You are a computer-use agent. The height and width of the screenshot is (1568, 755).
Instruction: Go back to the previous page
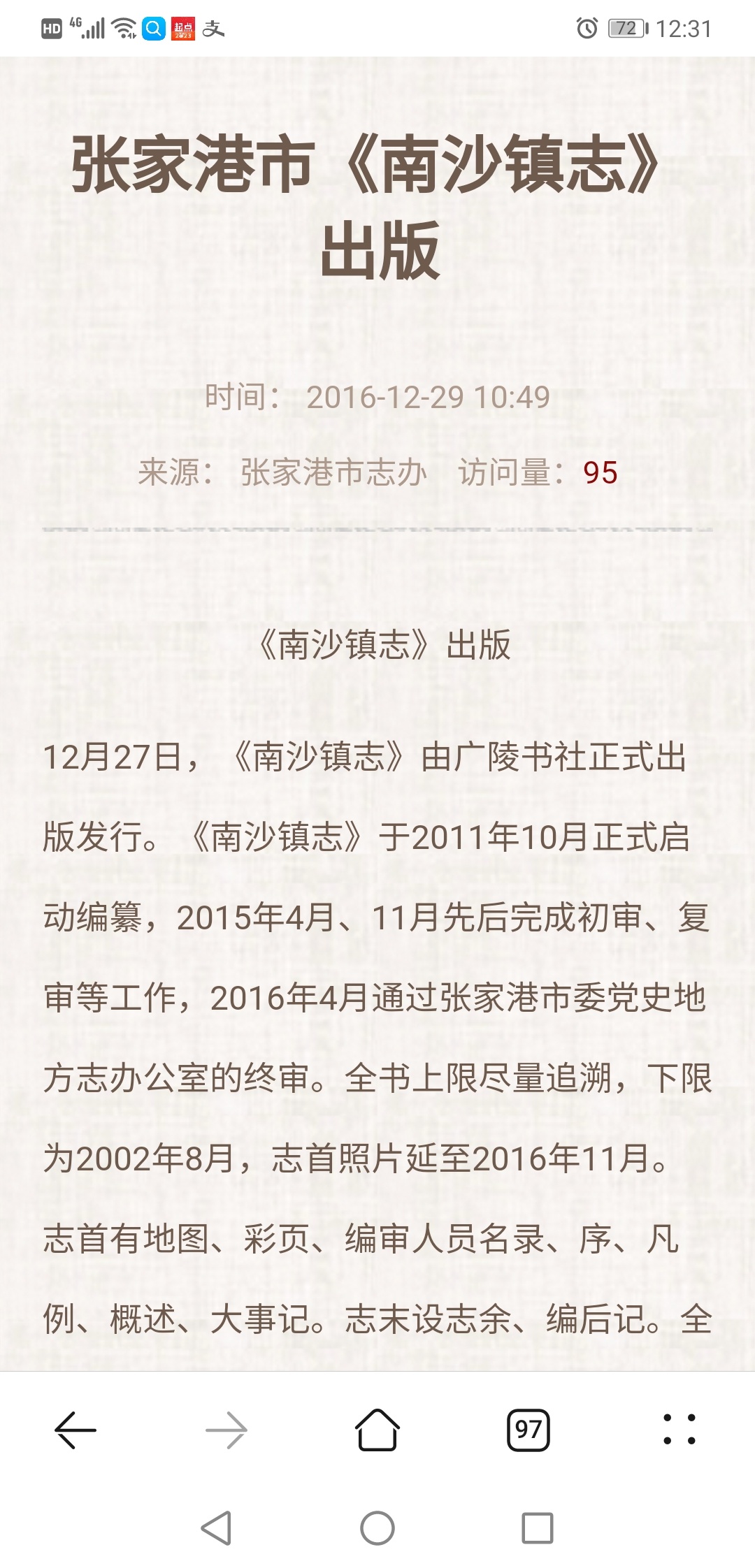[x=75, y=1430]
